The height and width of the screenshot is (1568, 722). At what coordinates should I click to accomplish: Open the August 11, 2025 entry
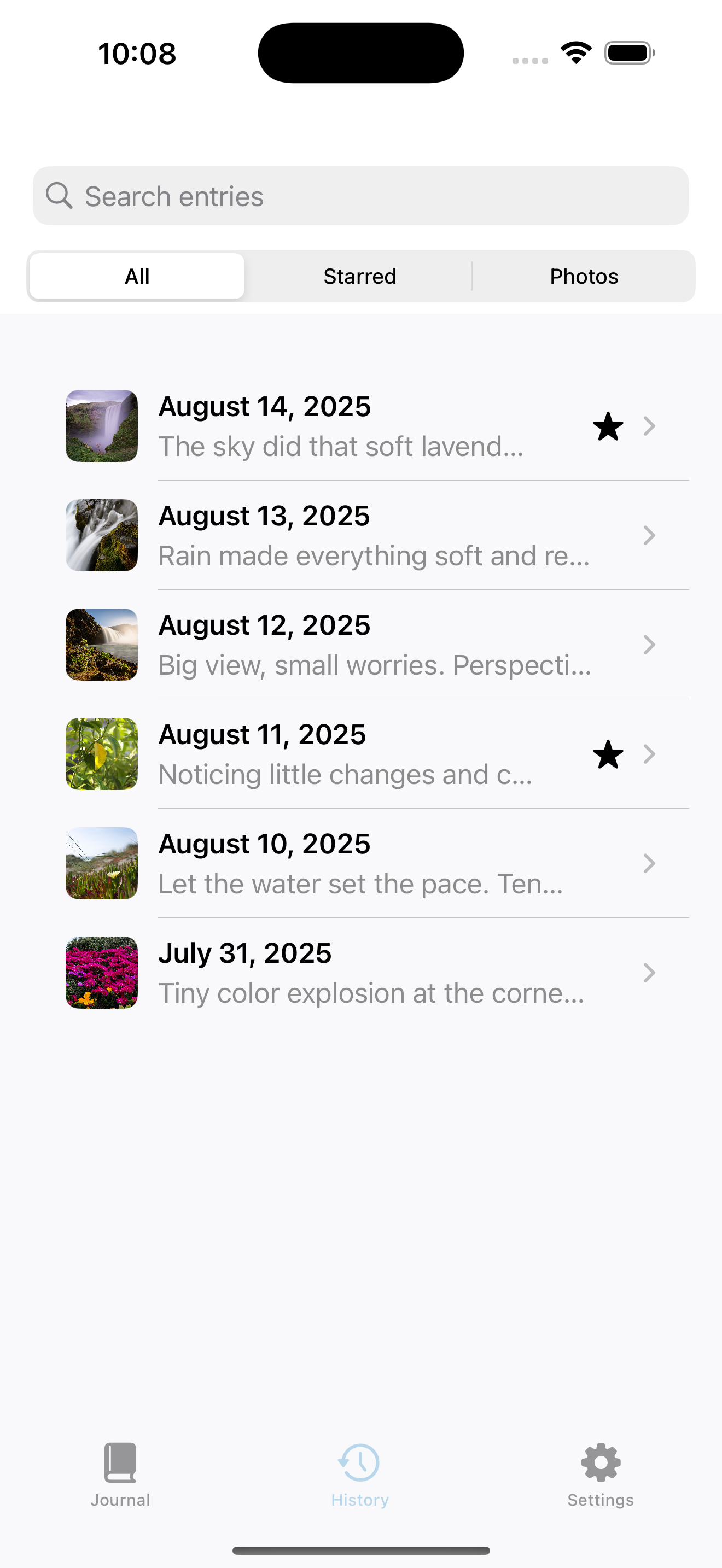tap(360, 754)
